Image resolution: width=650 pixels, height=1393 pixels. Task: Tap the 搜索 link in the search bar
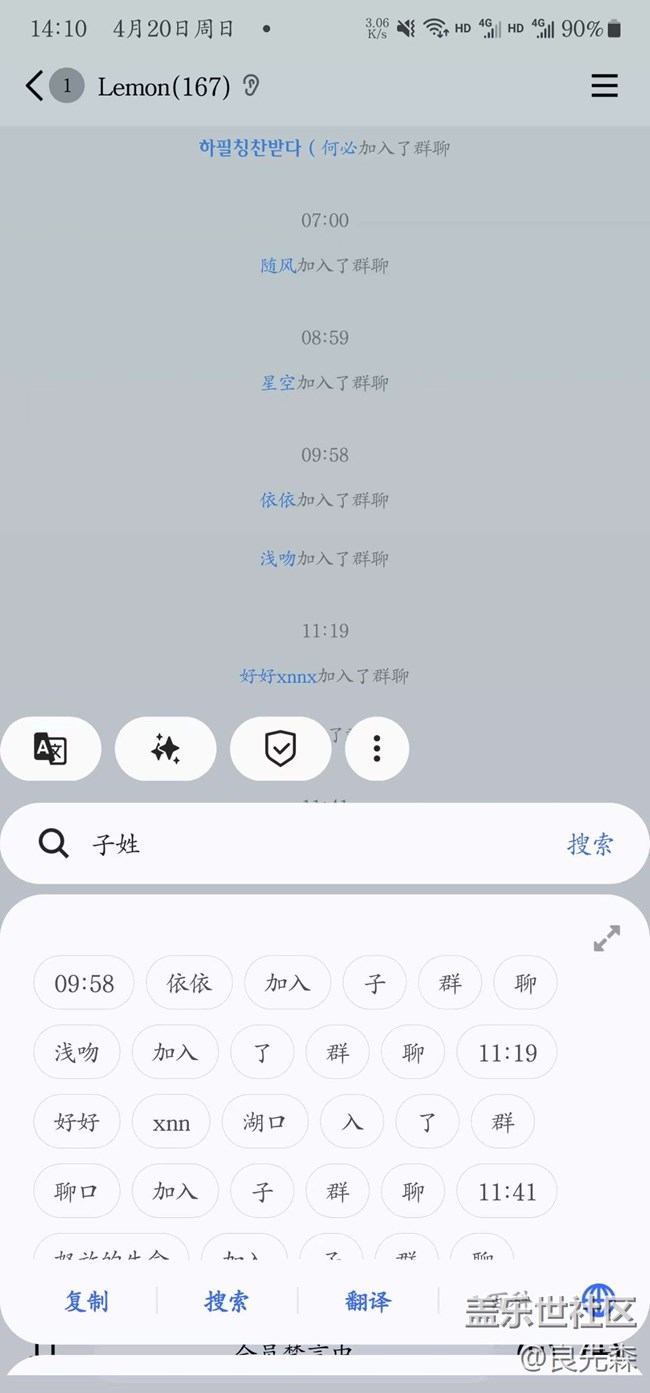pyautogui.click(x=590, y=845)
